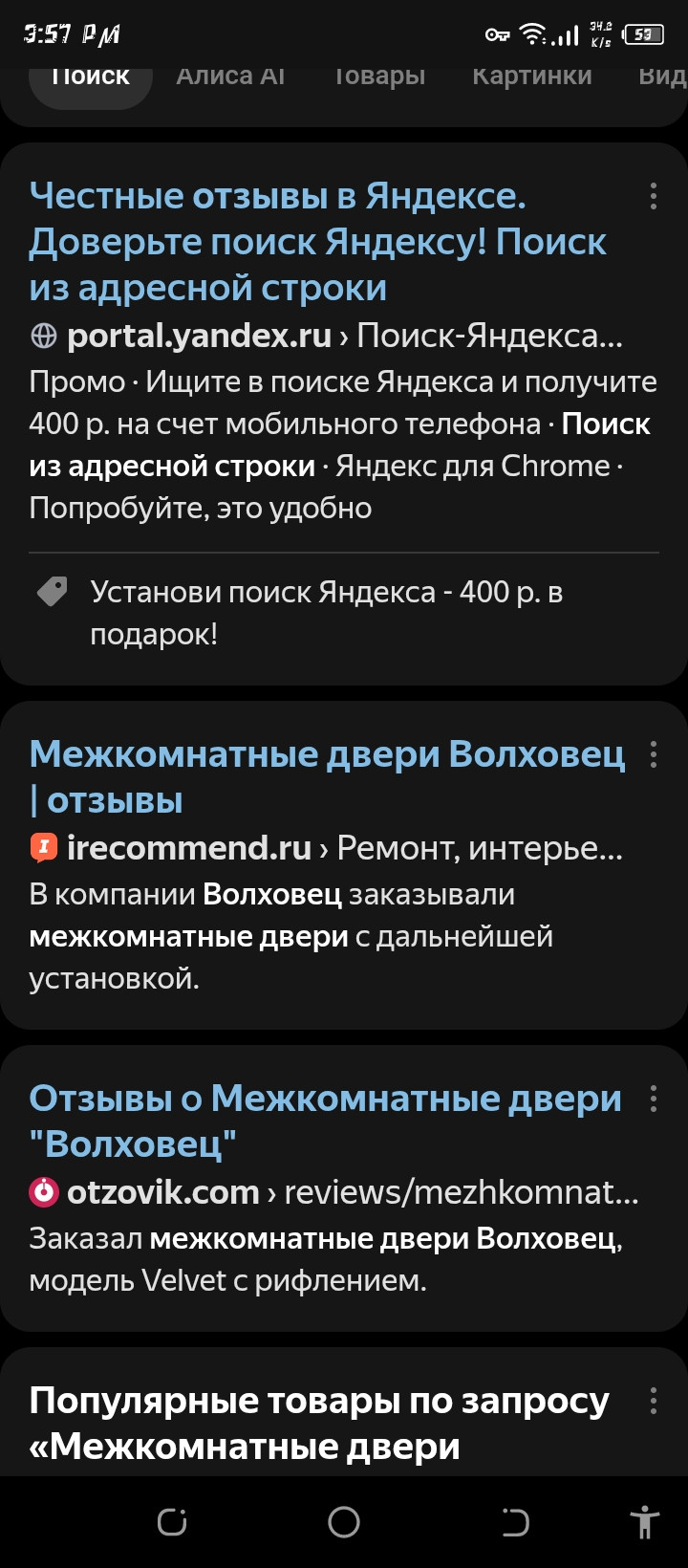The width and height of the screenshot is (688, 1568).
Task: Open options for the irecommend.ru result
Action: point(654,754)
